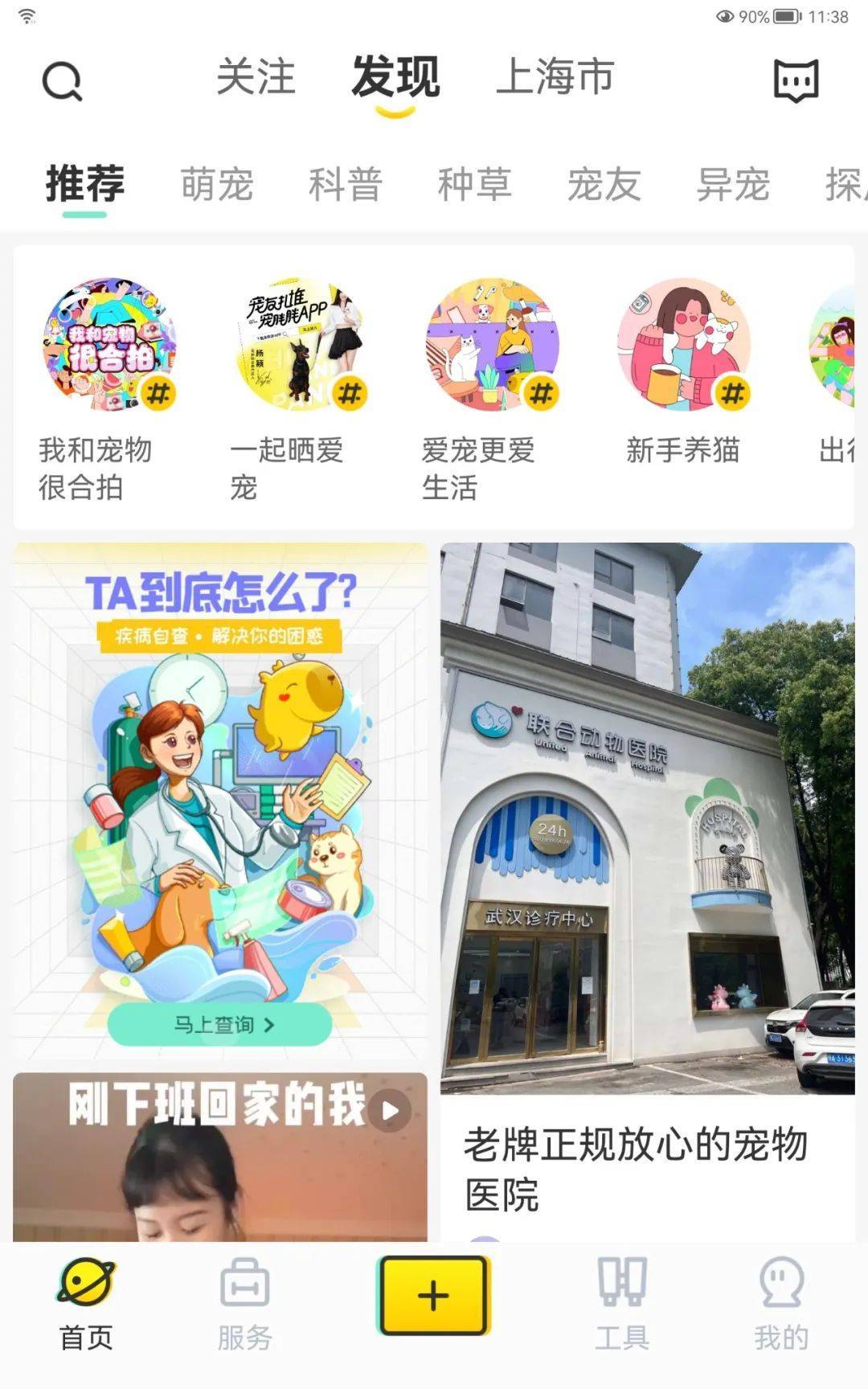Open the 我和宠物很合拍 topic
868x1389 pixels.
tap(109, 346)
